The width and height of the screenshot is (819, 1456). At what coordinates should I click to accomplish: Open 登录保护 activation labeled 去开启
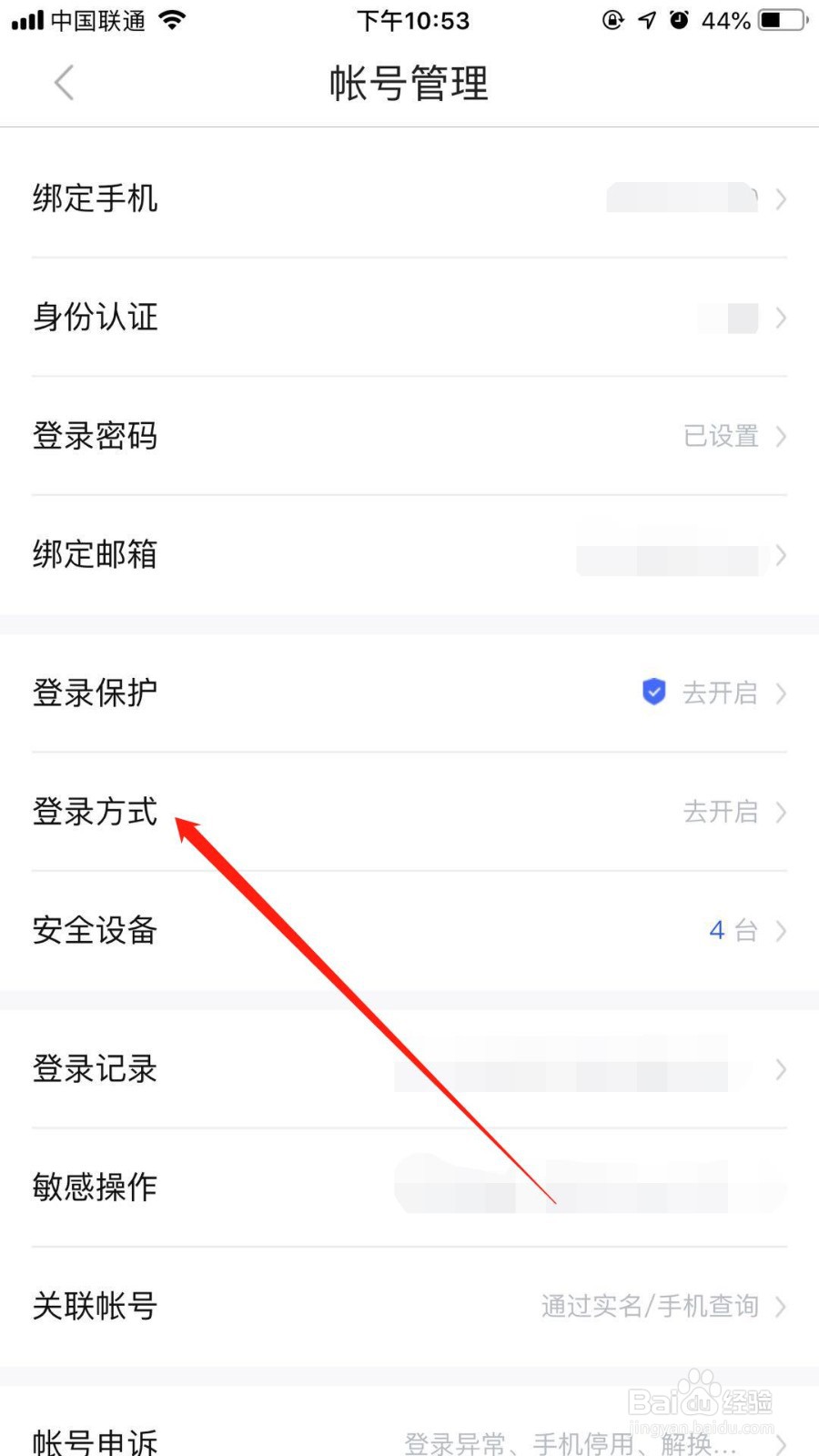pos(722,693)
